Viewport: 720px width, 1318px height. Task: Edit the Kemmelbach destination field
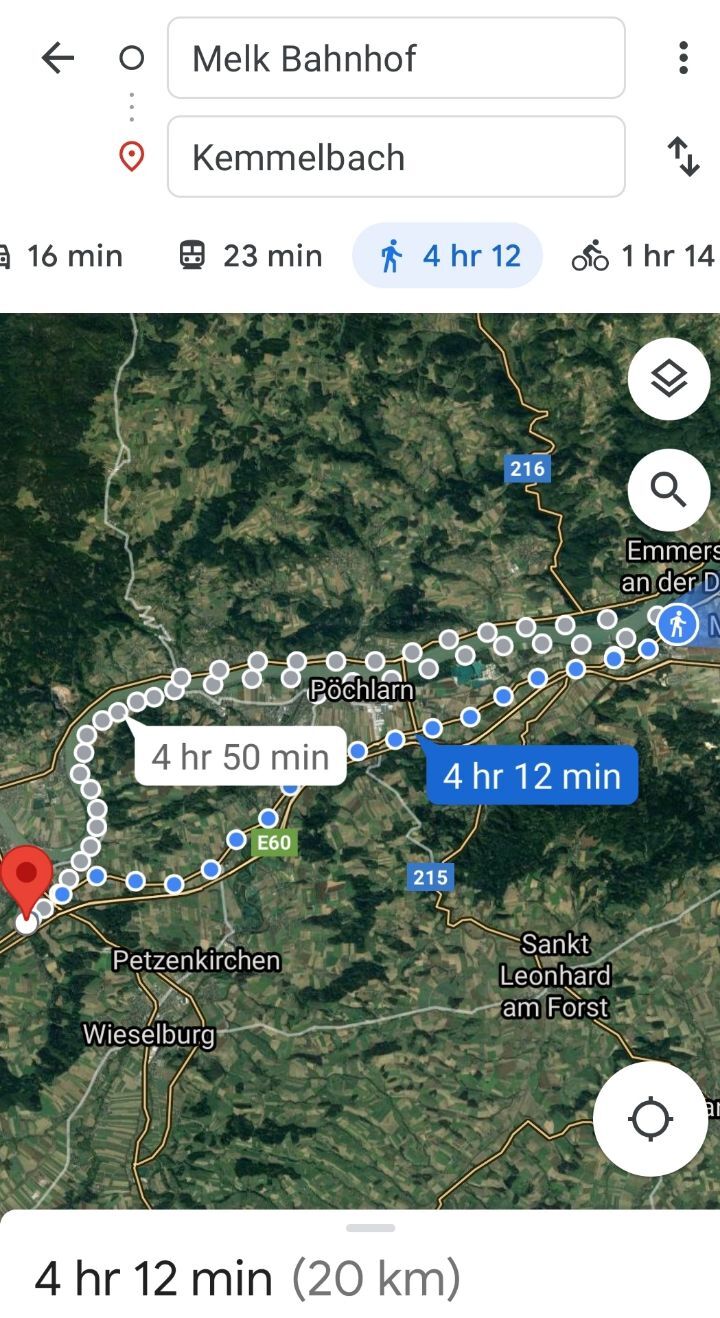click(396, 158)
